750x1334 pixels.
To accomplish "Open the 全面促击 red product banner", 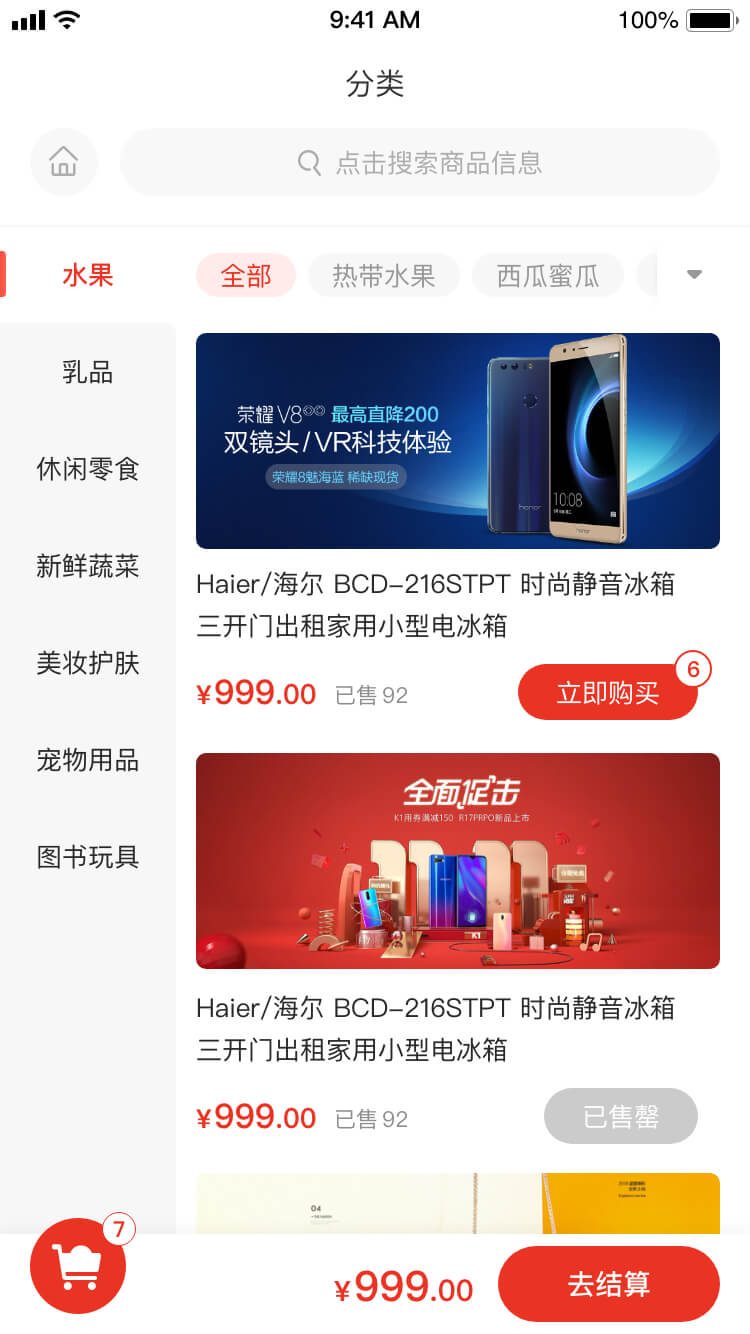I will [458, 861].
